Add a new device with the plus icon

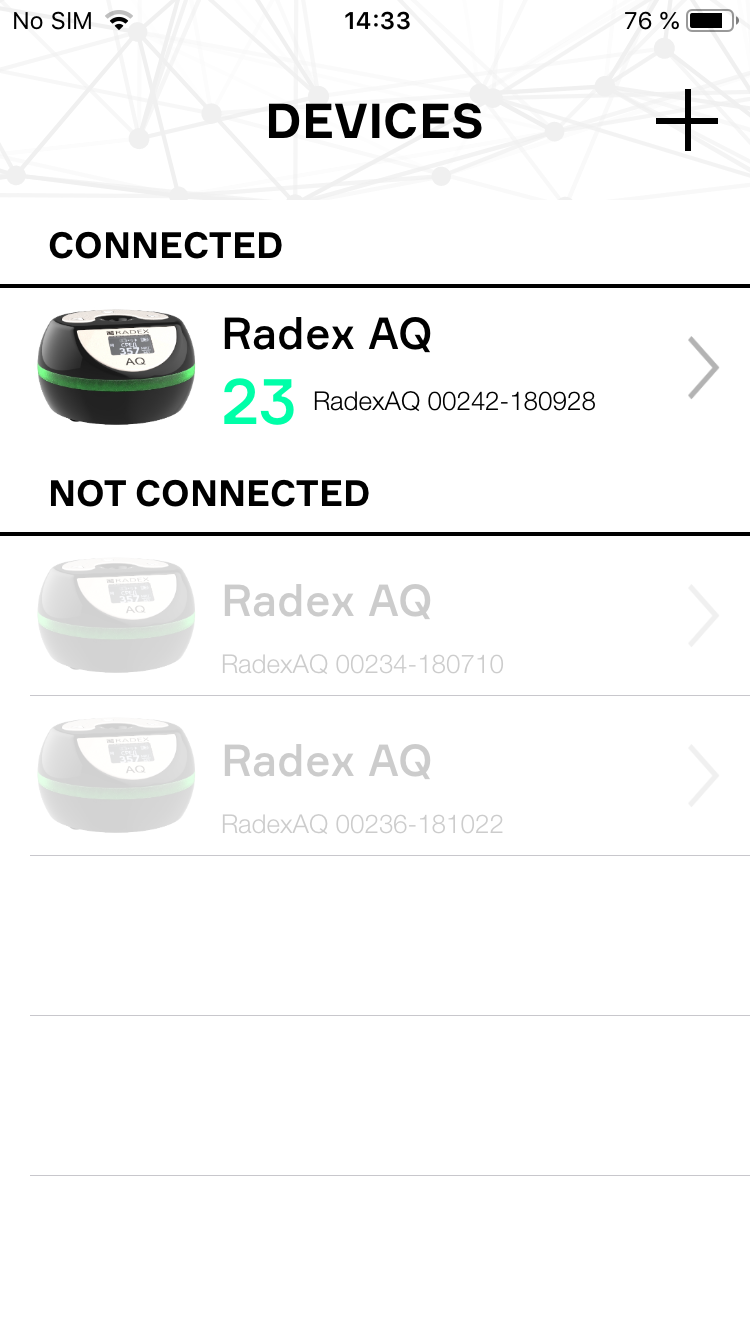click(x=687, y=121)
